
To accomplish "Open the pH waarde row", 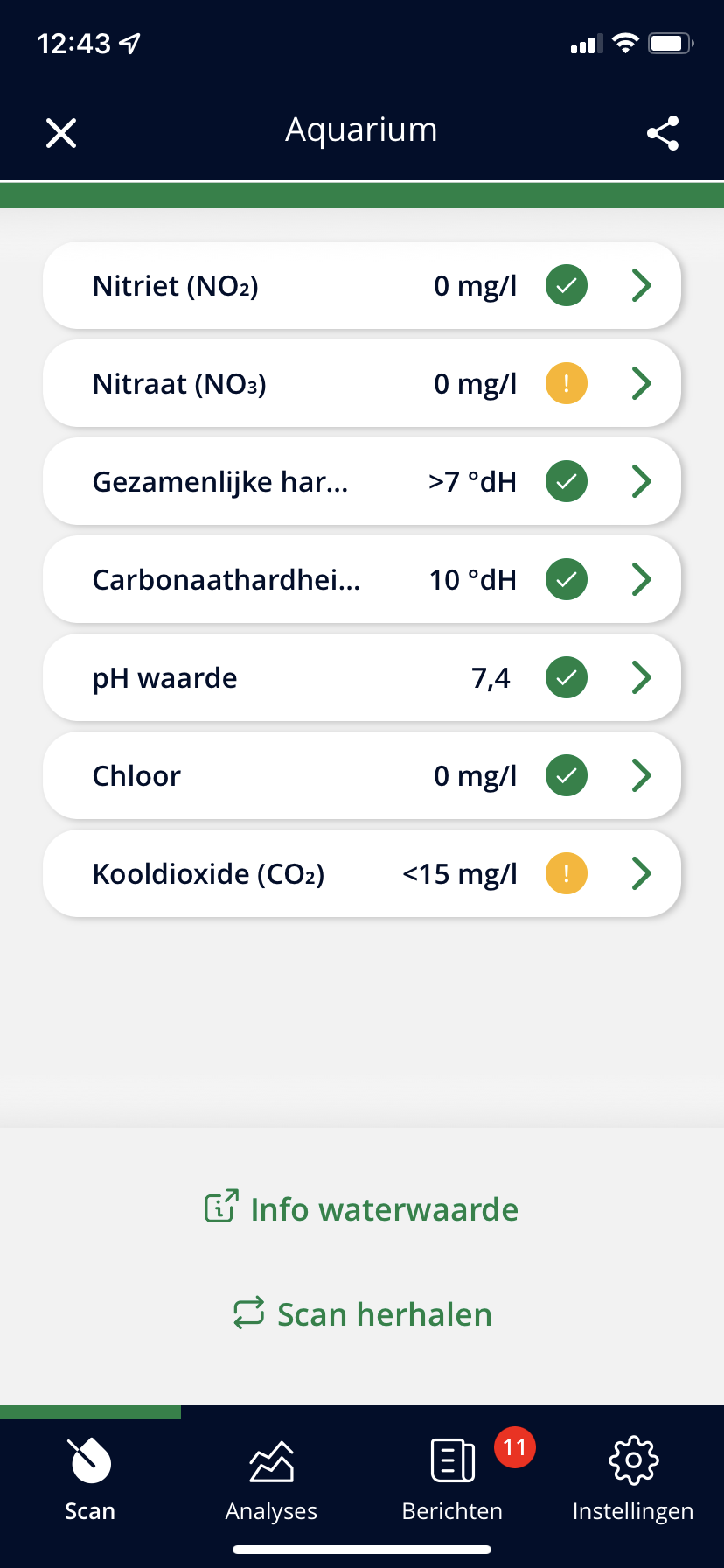I will (361, 677).
